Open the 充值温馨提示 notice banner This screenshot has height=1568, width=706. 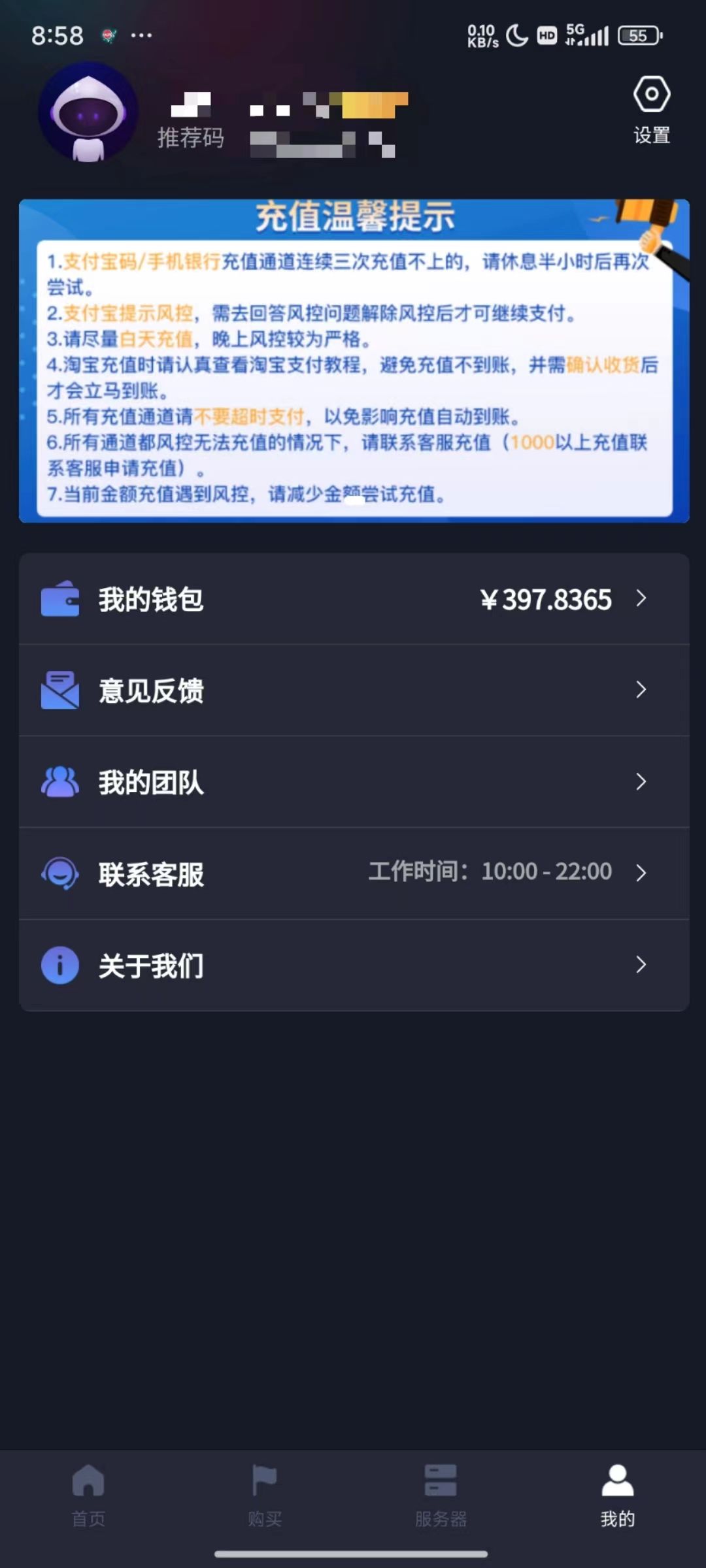pyautogui.click(x=353, y=359)
